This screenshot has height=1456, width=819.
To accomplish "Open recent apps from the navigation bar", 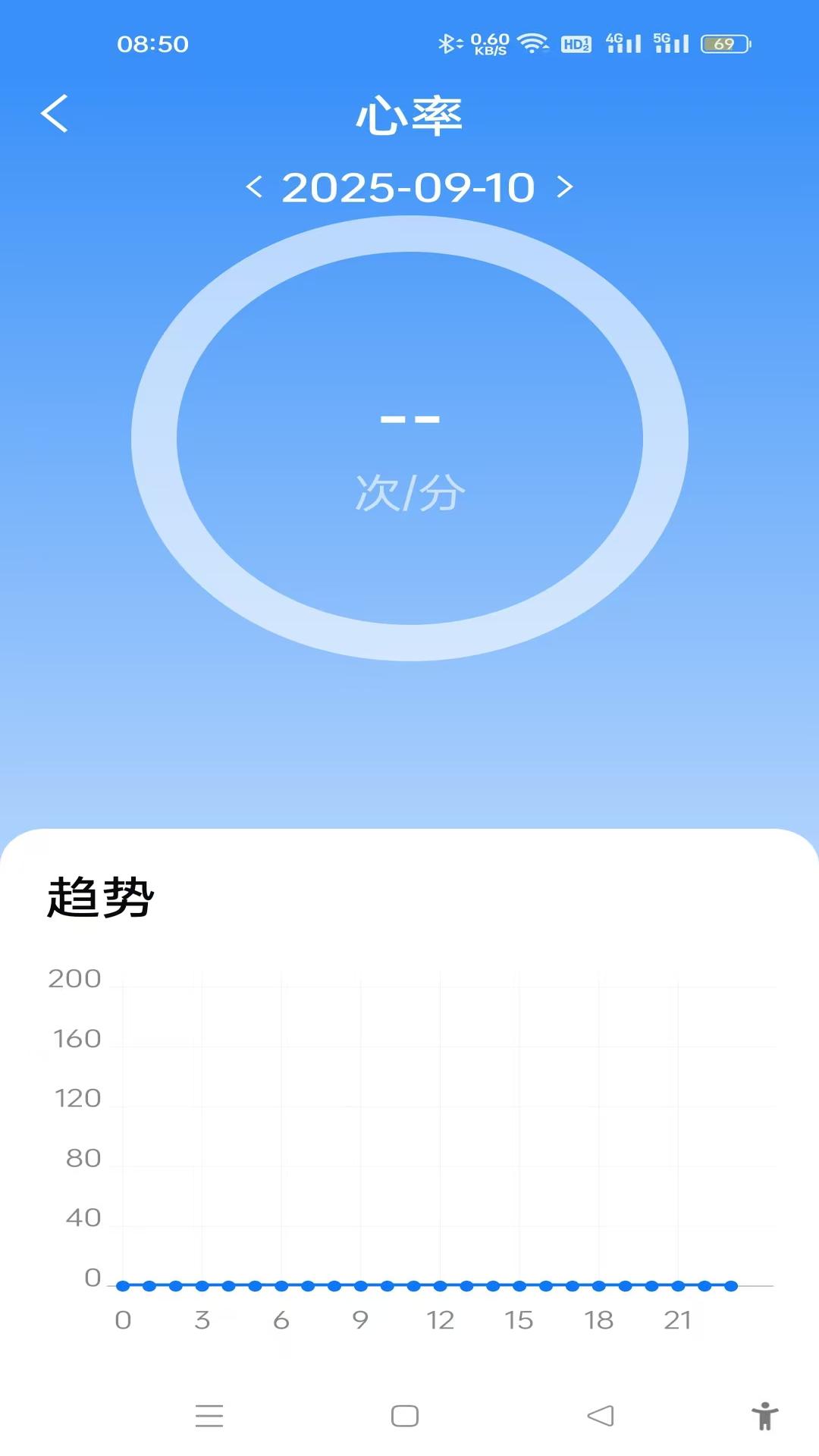I will tap(211, 1417).
